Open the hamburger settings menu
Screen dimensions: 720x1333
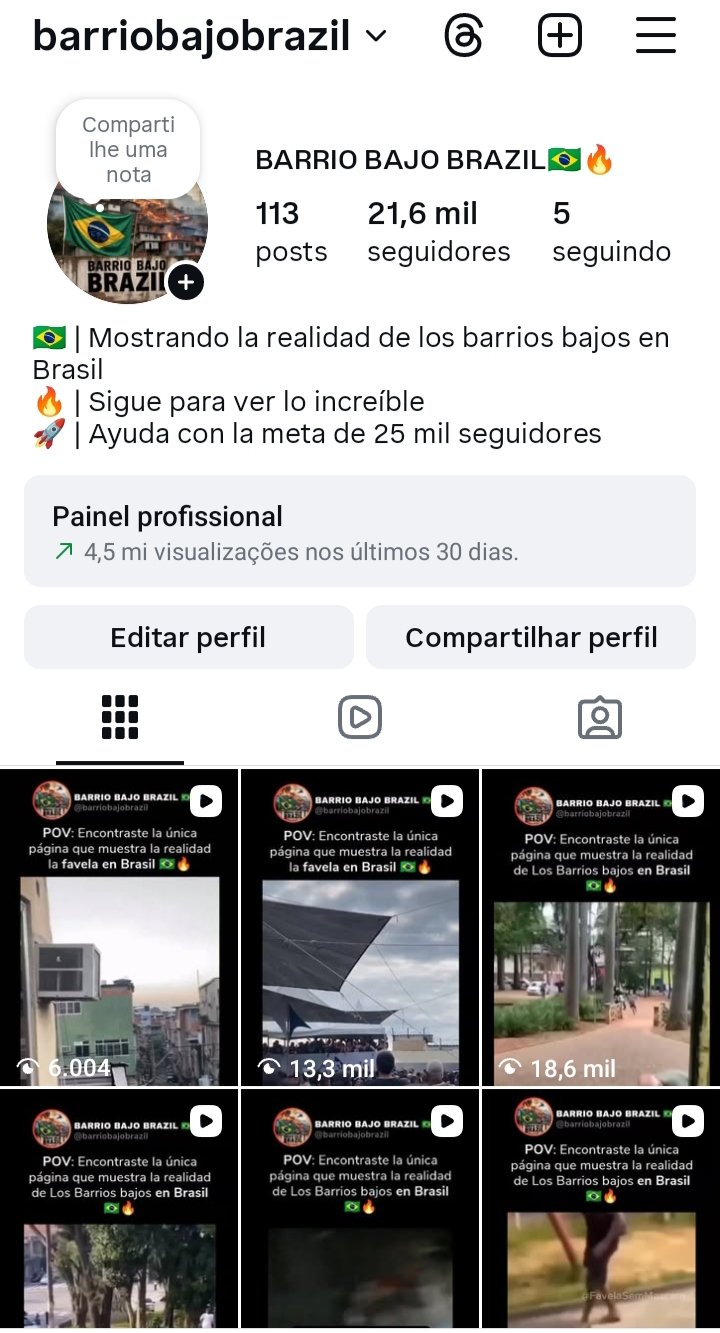click(656, 37)
